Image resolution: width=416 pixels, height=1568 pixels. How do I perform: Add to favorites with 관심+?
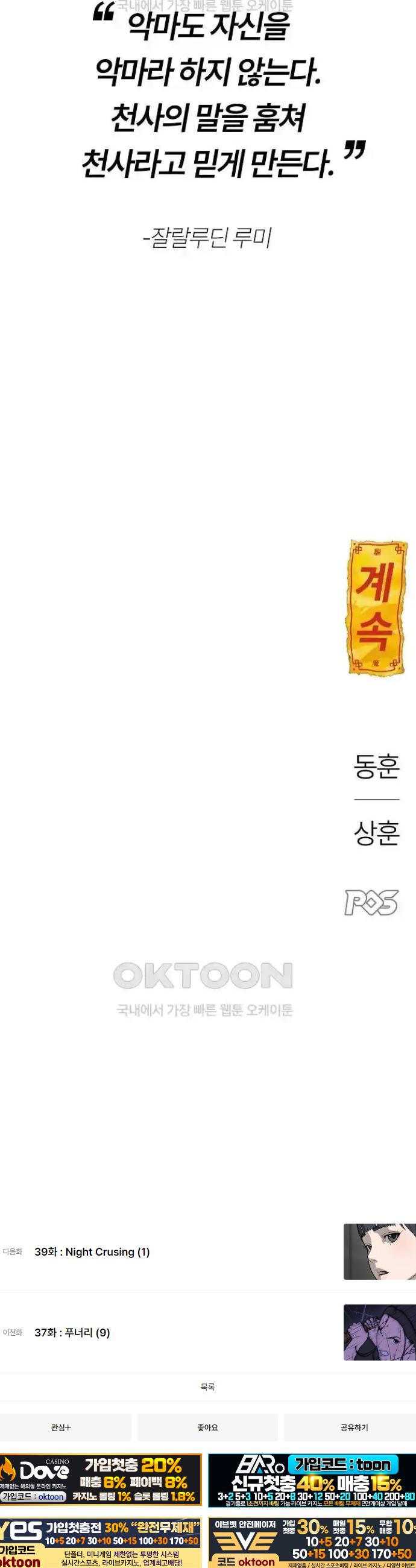61,1427
